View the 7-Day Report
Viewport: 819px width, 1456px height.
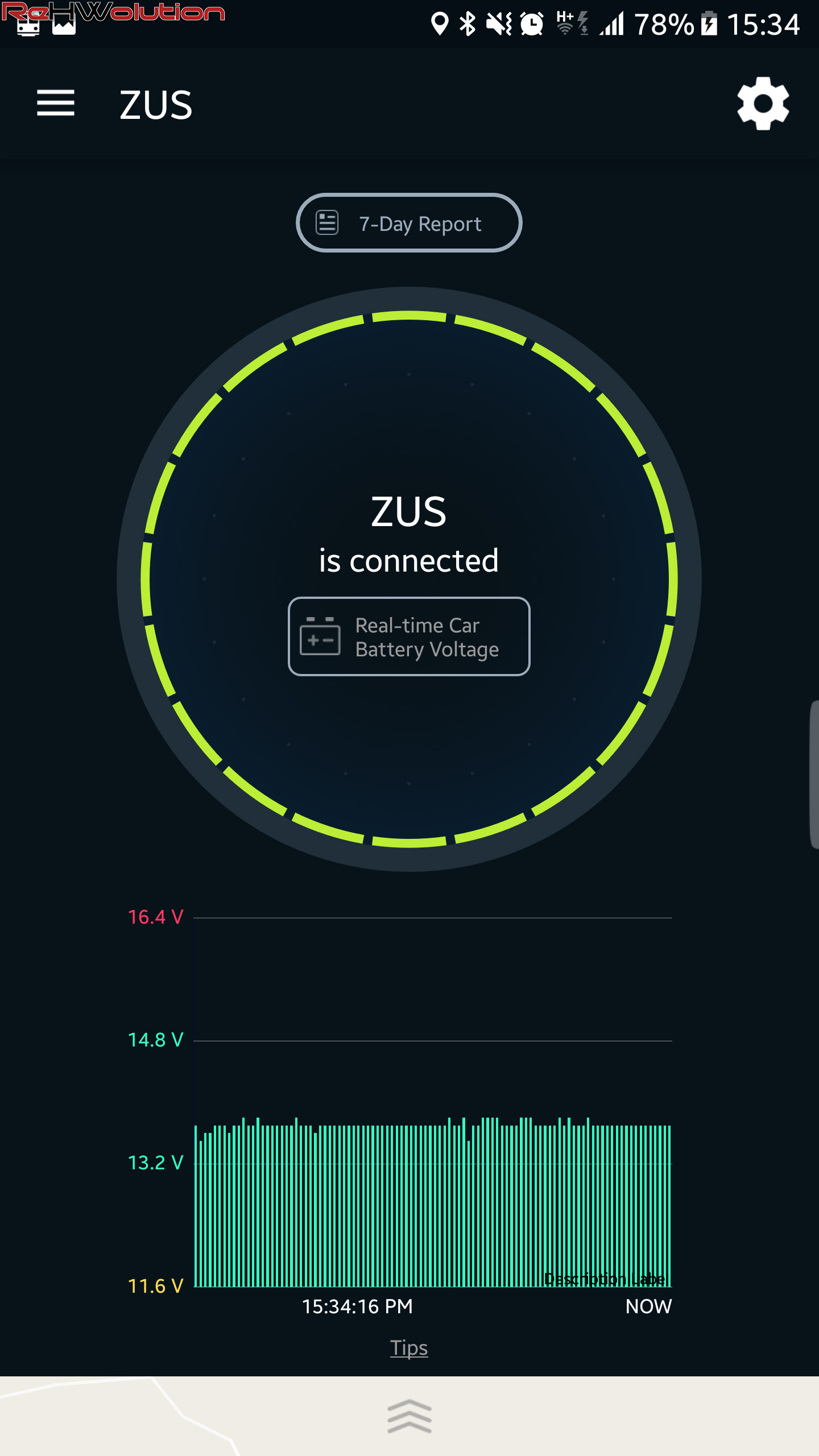(x=409, y=223)
